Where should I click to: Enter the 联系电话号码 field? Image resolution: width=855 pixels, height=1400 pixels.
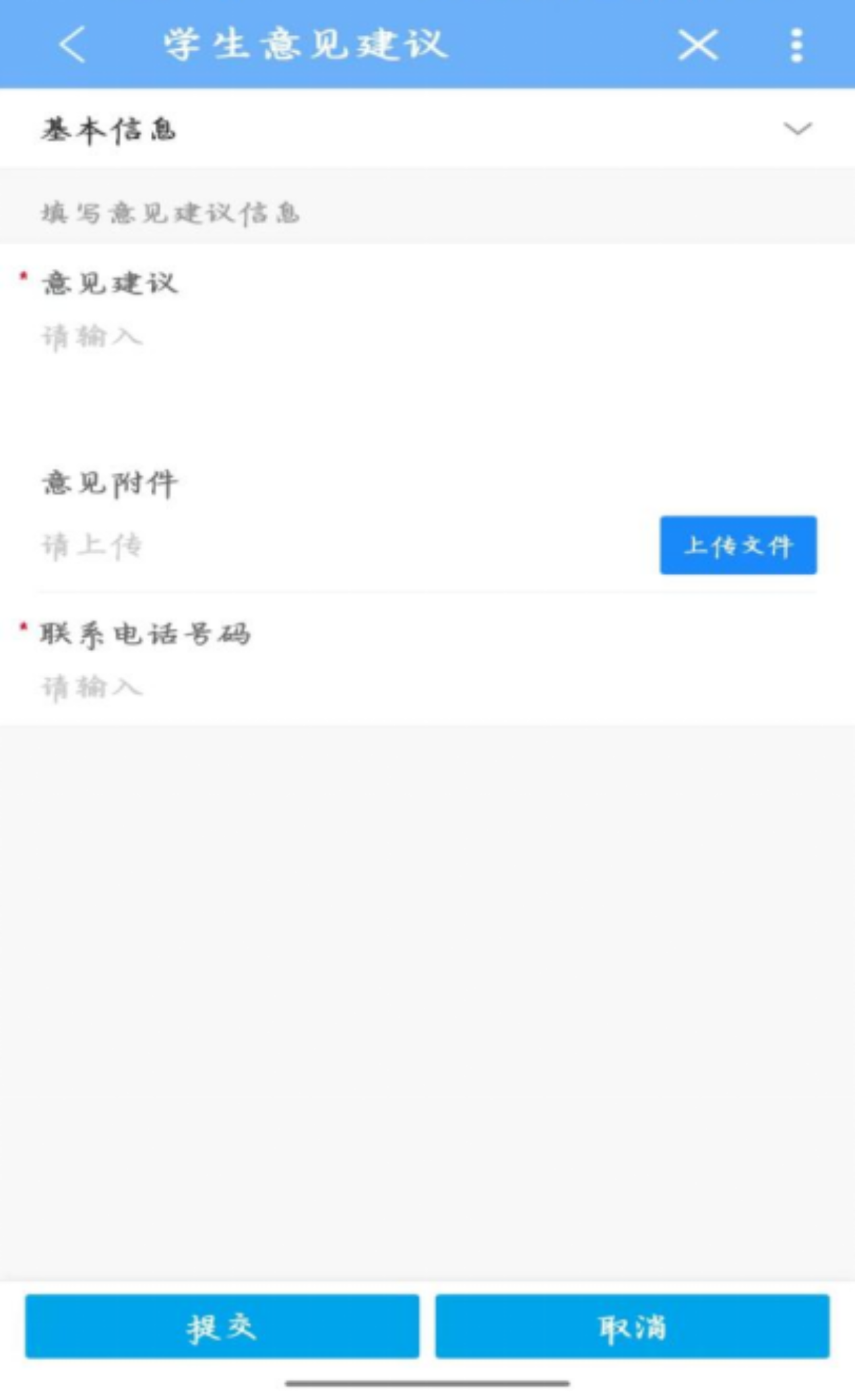pos(427,687)
